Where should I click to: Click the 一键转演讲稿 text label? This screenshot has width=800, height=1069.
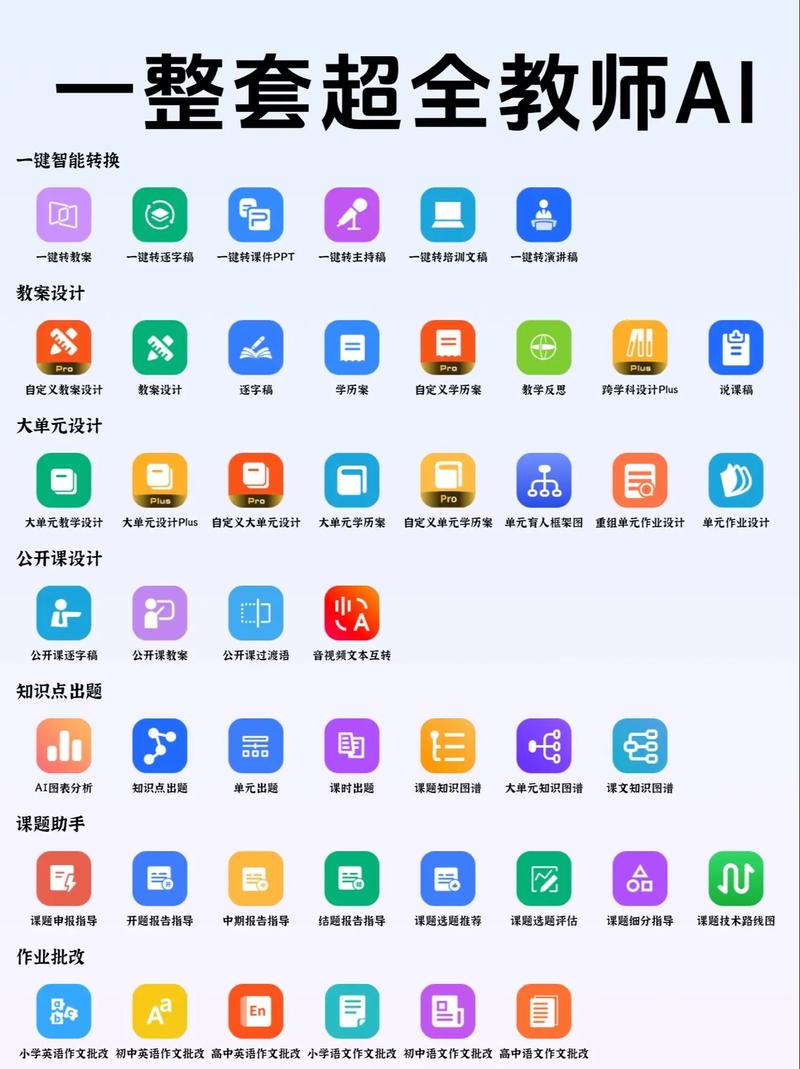click(x=544, y=257)
